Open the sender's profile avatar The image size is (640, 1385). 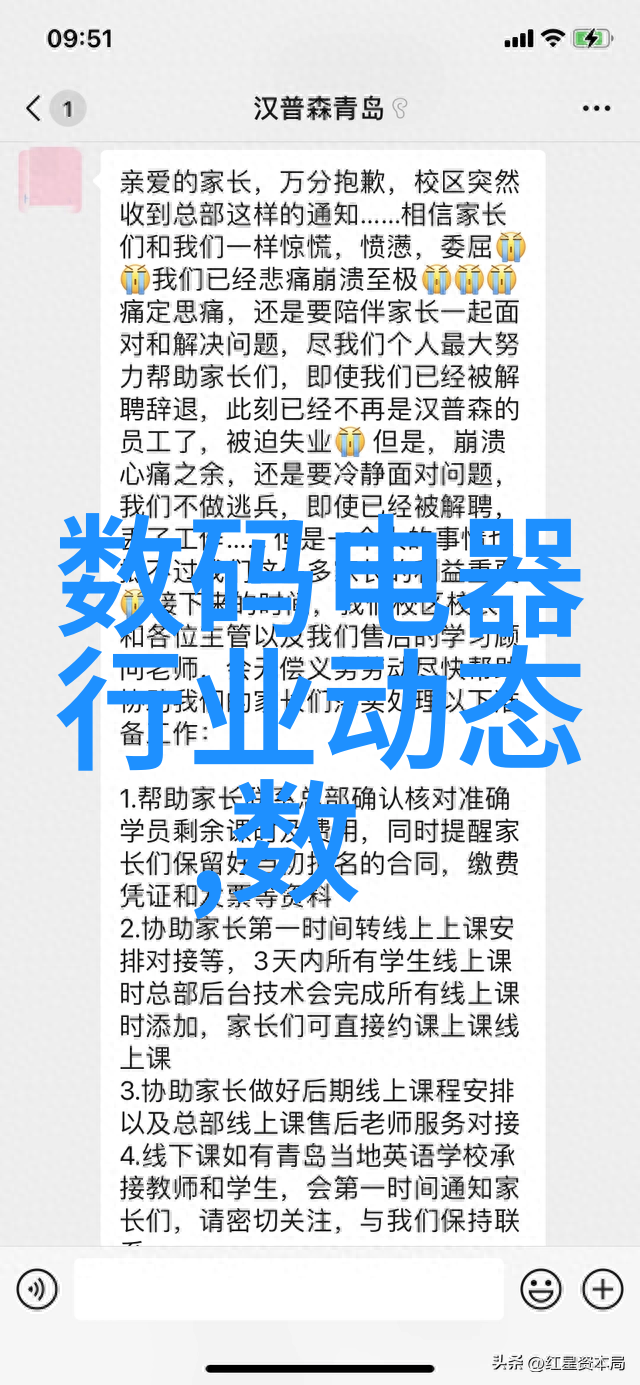tap(51, 180)
